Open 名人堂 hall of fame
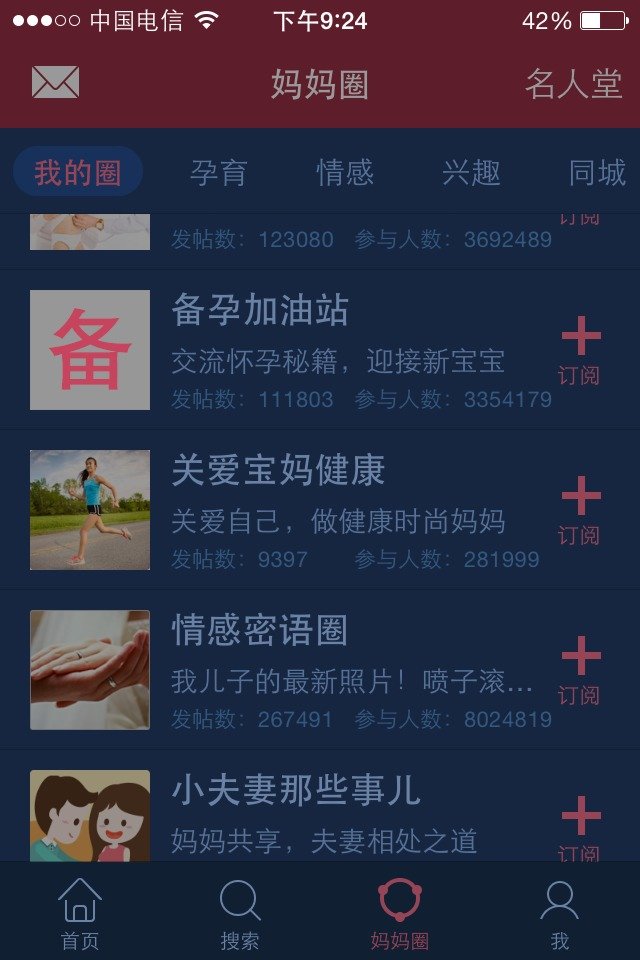 click(x=573, y=85)
